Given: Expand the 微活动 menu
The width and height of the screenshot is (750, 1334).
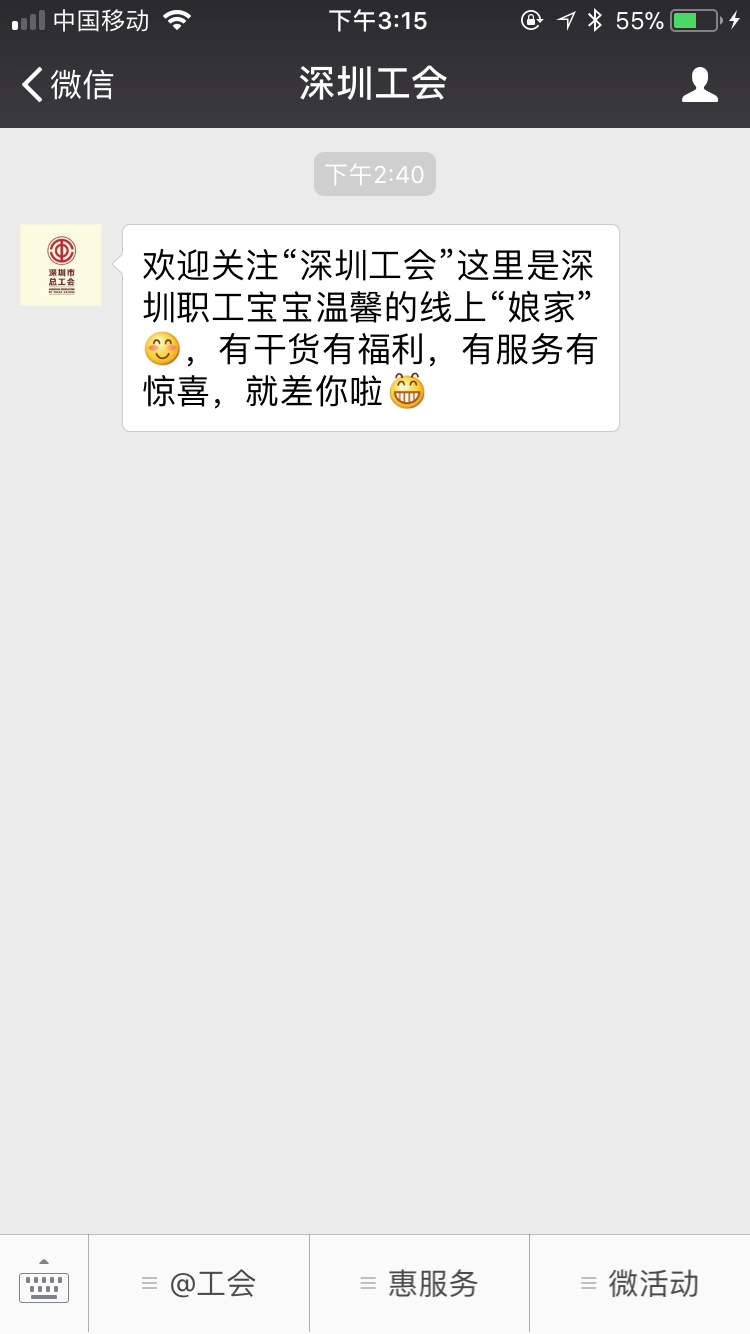Looking at the screenshot, I should pos(640,1283).
